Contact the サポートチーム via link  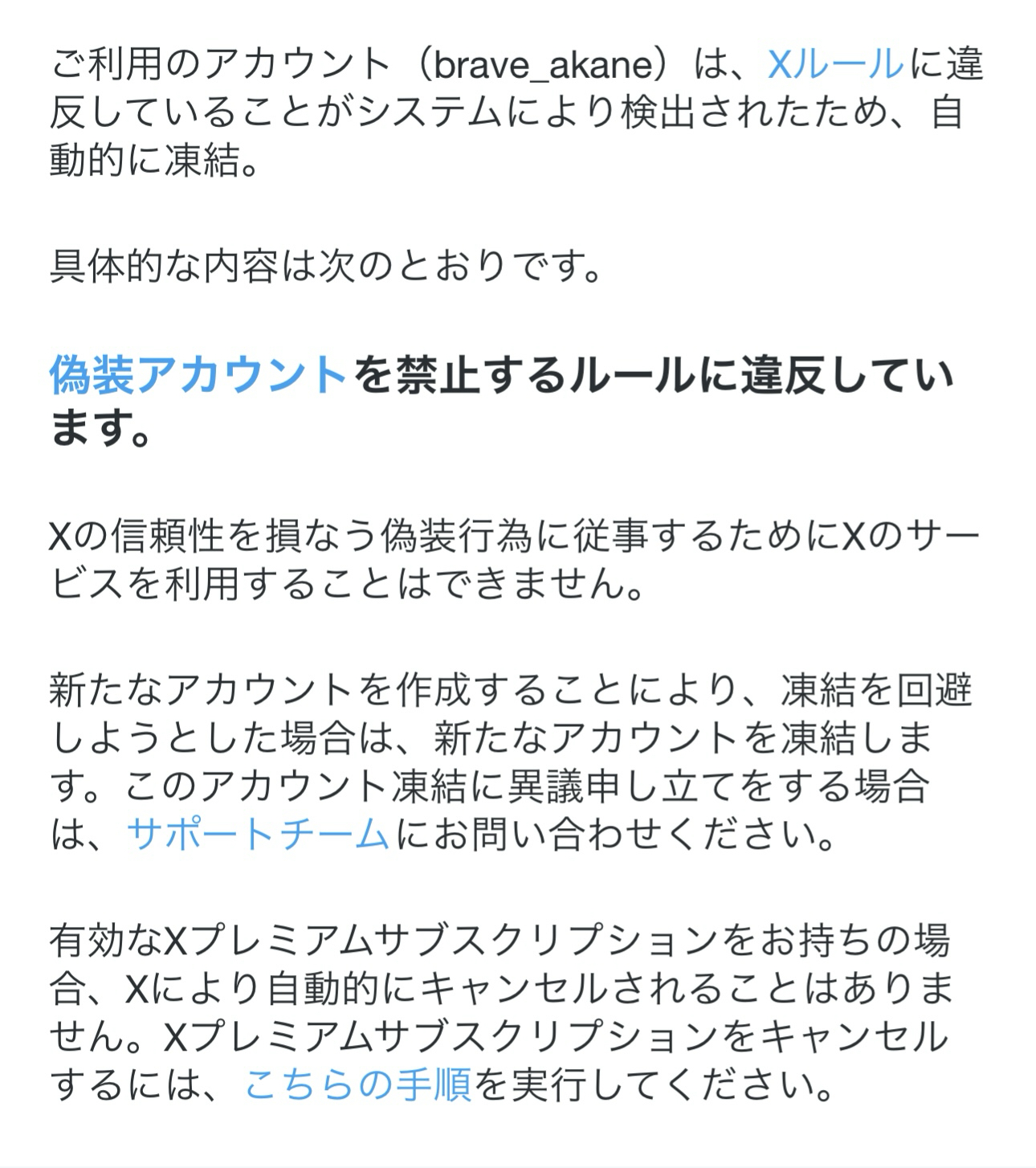pos(259,834)
